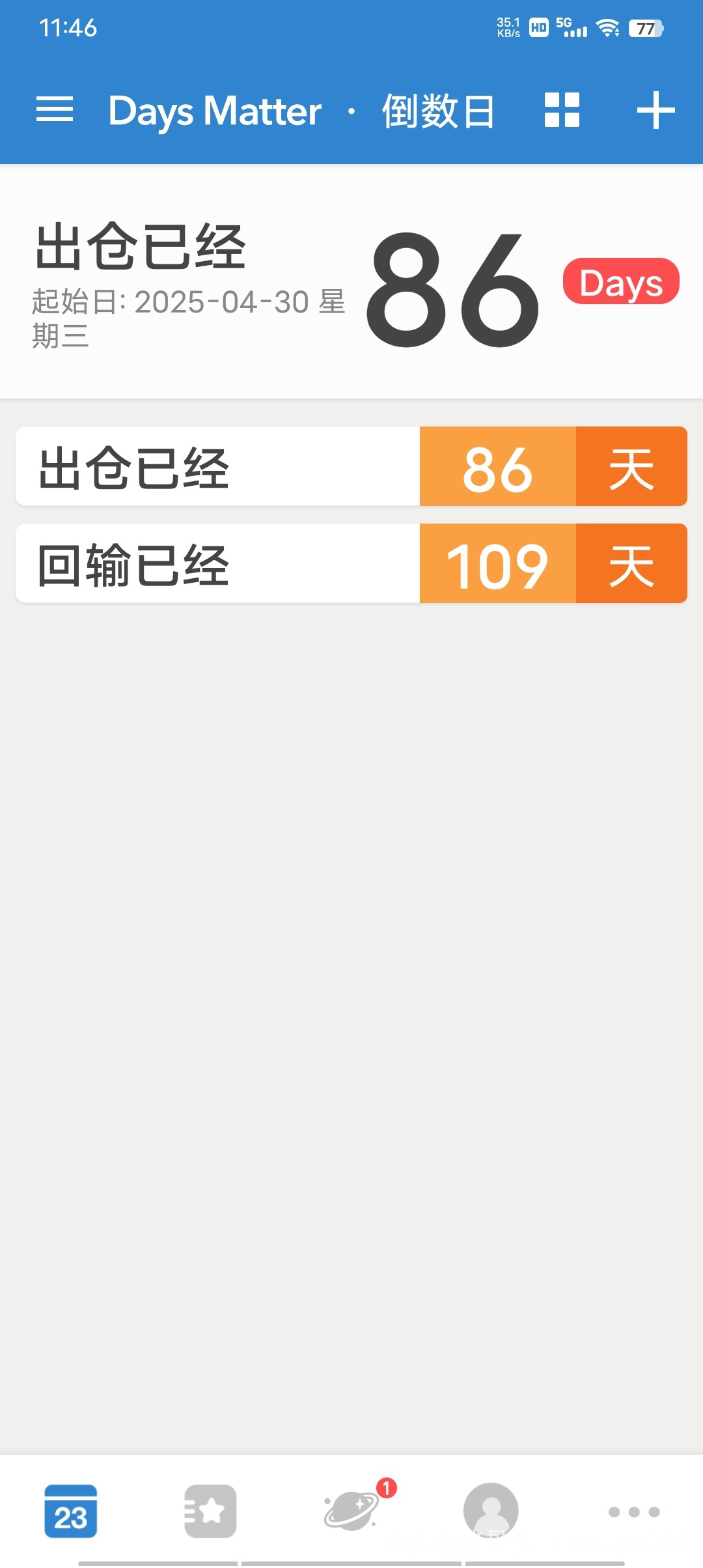Open the three-dot more tab
Screen dimensions: 703x1568
tap(633, 1512)
